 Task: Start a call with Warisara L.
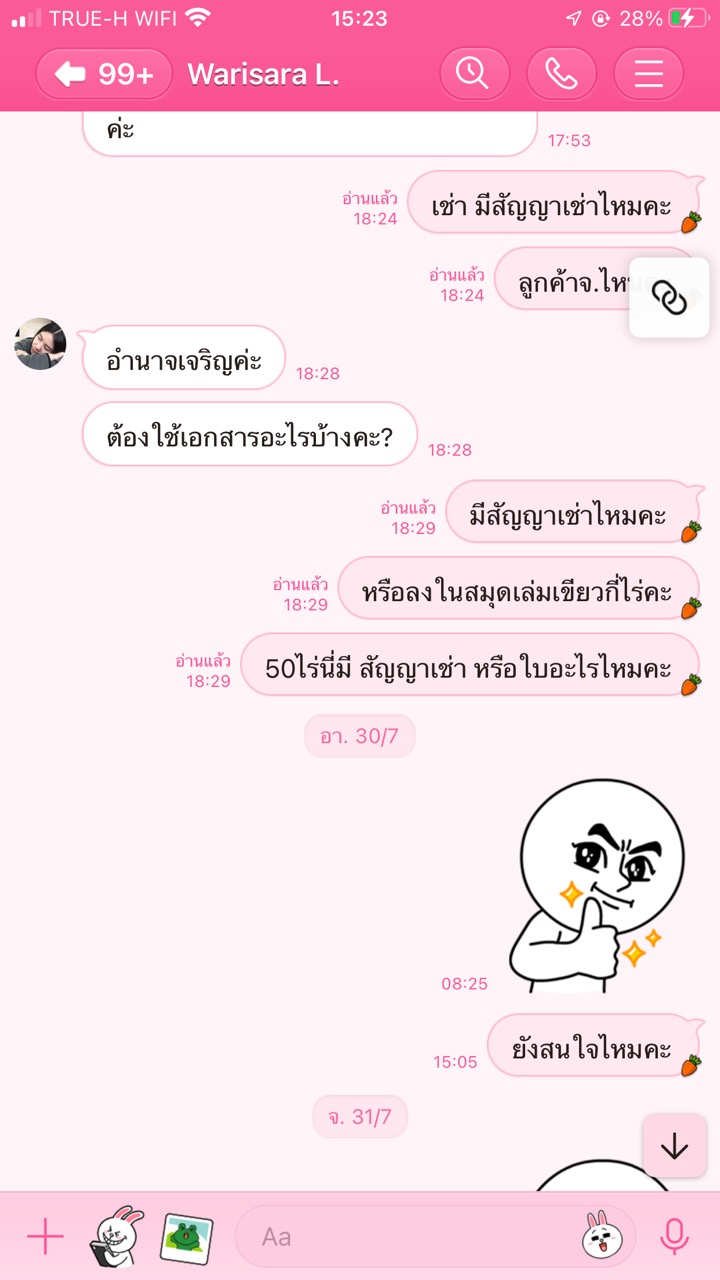coord(561,74)
